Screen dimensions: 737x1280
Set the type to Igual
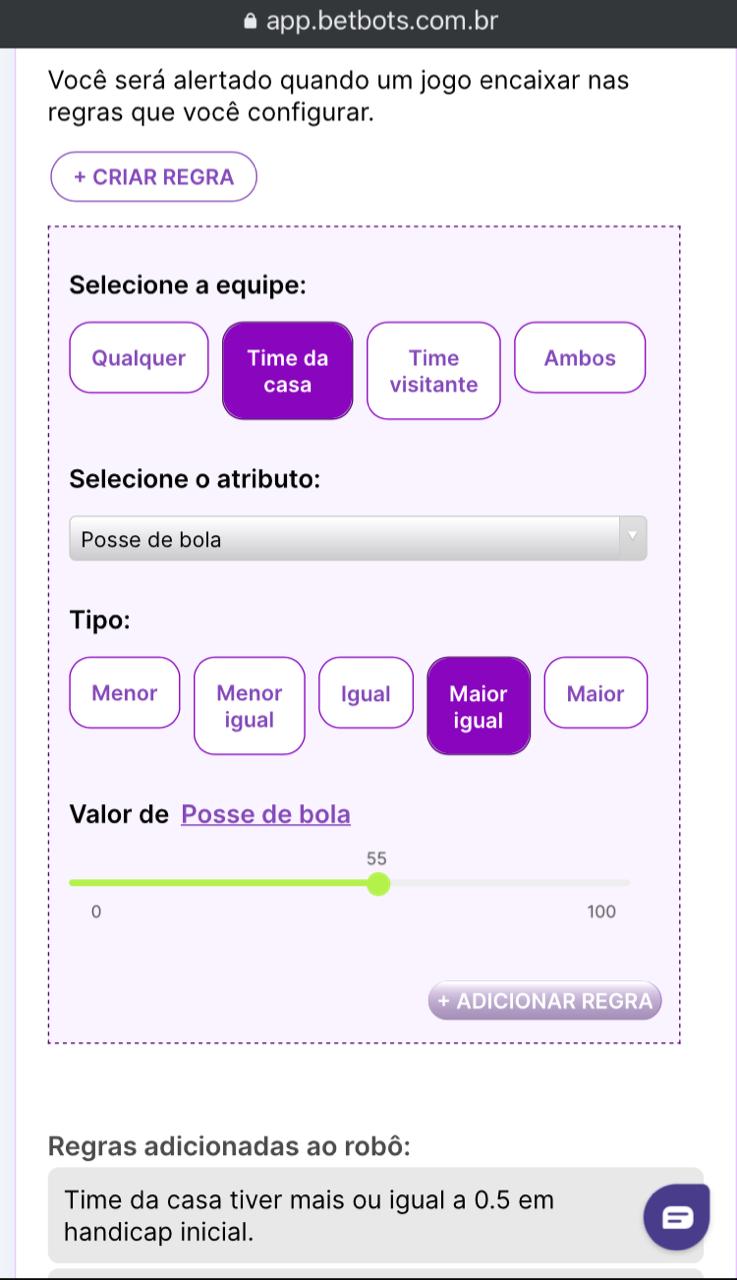pos(366,693)
